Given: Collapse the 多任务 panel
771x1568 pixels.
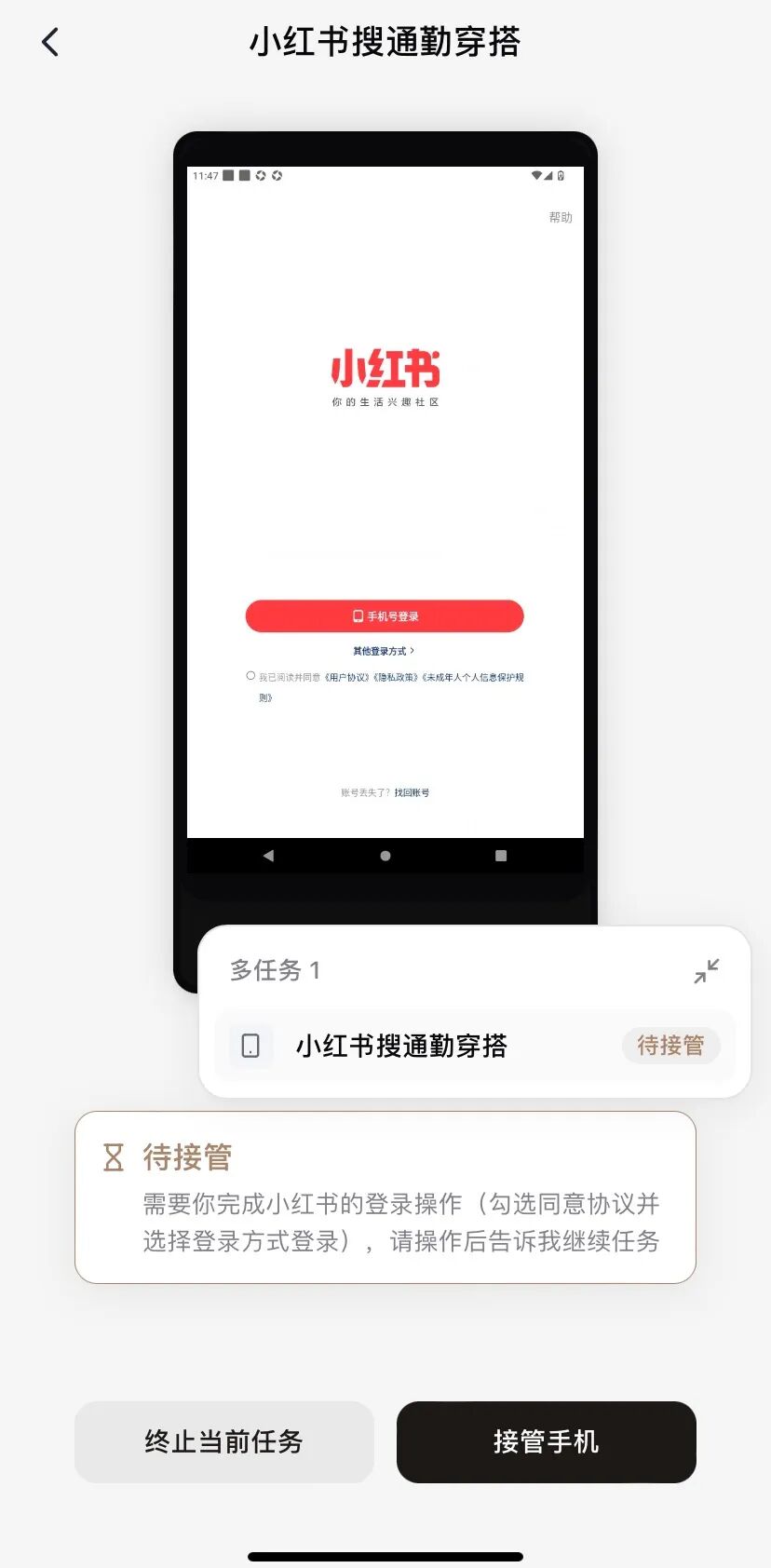Looking at the screenshot, I should click(x=707, y=971).
